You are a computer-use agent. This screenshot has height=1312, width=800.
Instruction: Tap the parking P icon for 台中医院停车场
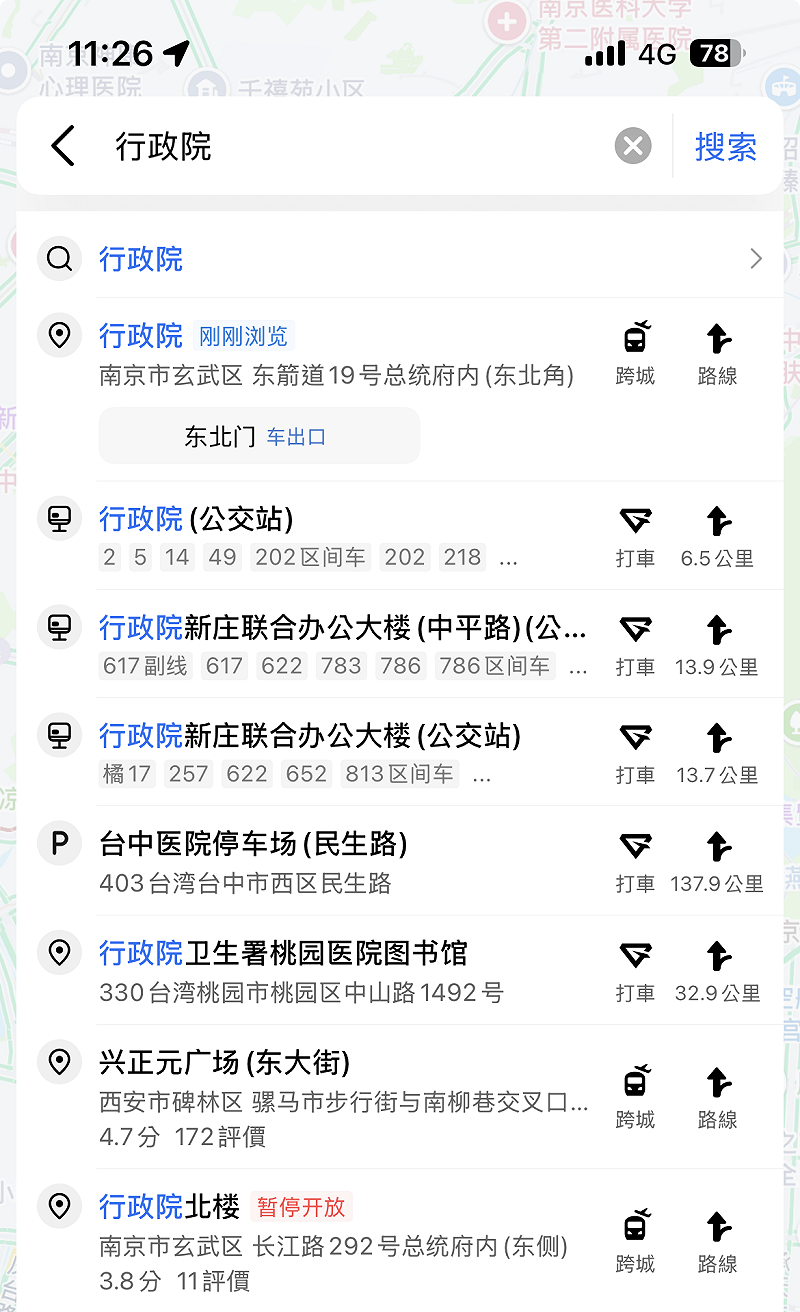[59, 843]
